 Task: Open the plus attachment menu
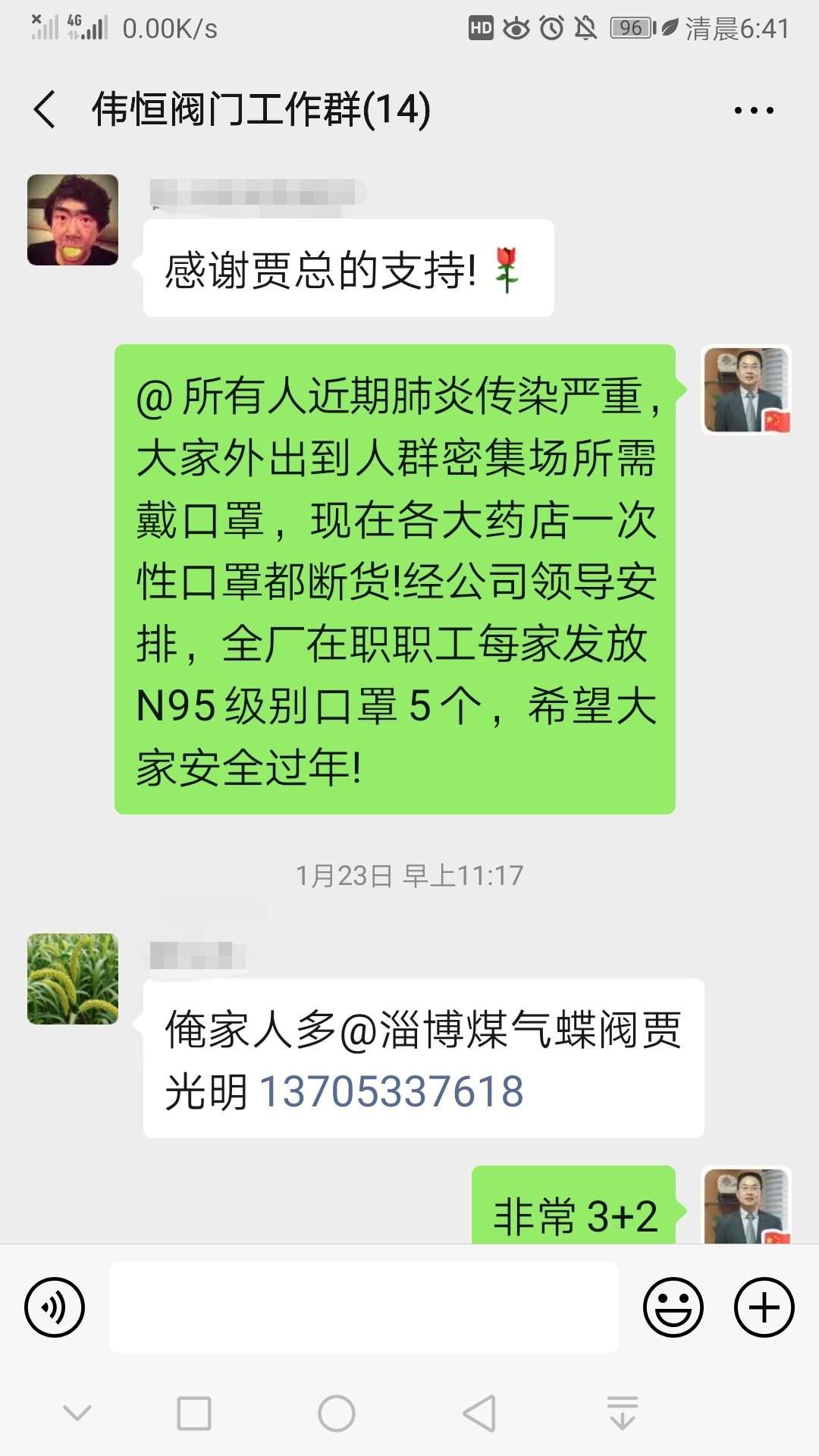click(764, 1307)
